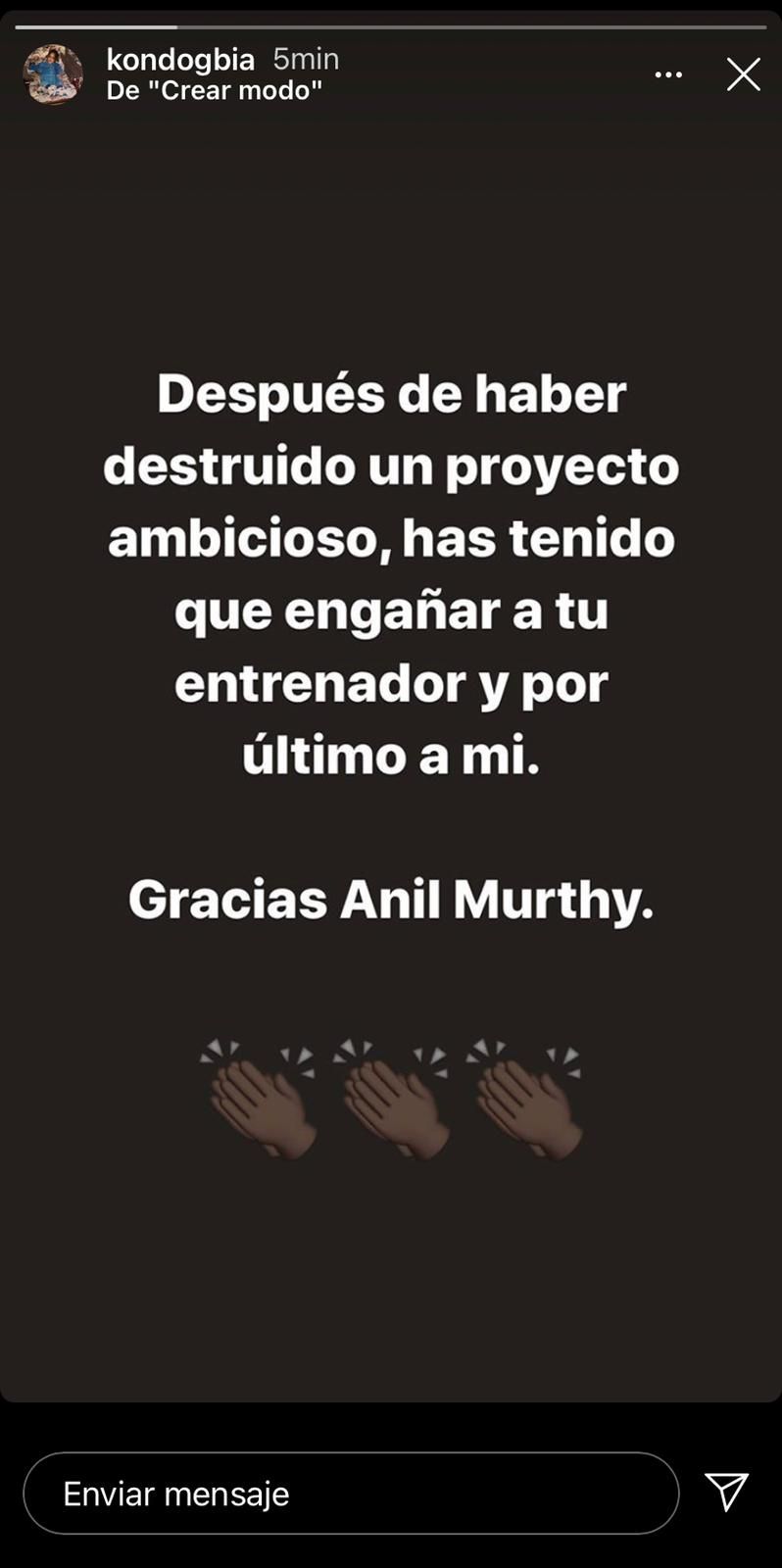Tap the 'De "Crear modo"' label
The width and height of the screenshot is (782, 1568).
(216, 91)
